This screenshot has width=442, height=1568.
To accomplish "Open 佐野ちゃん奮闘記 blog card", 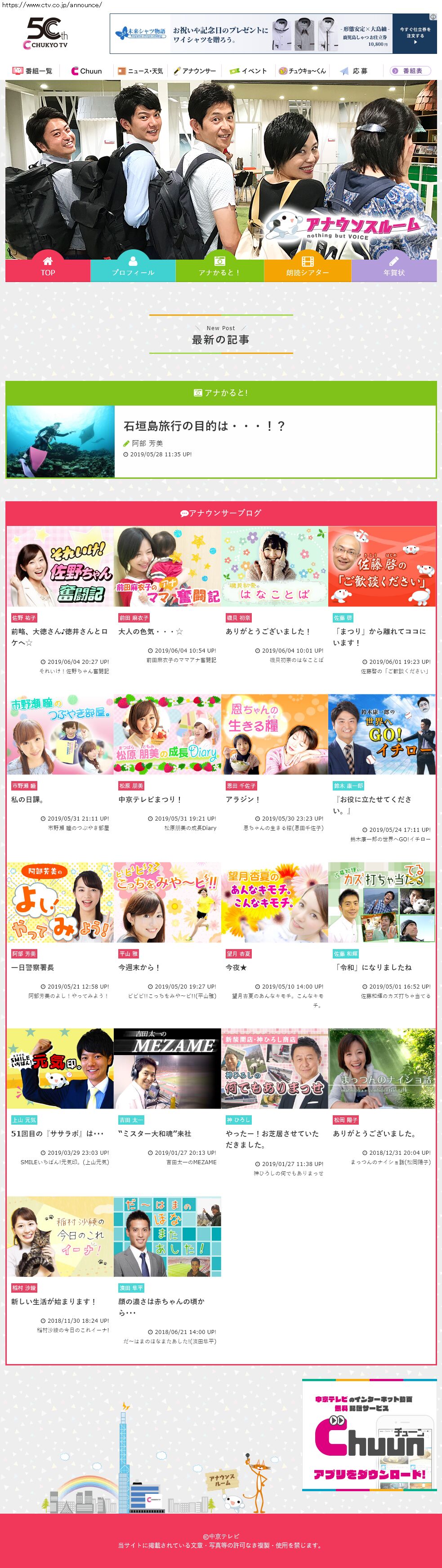I will tap(60, 567).
